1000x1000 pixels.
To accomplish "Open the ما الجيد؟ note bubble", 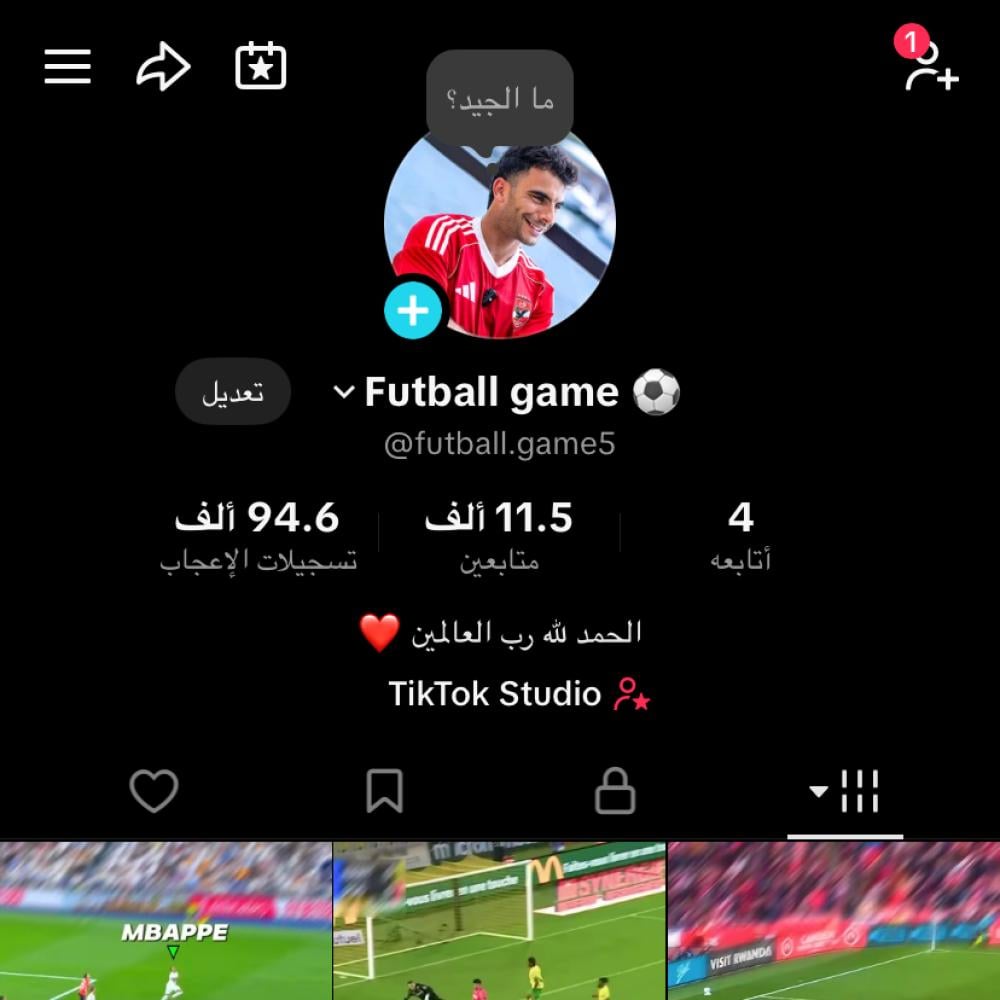I will pyautogui.click(x=500, y=99).
